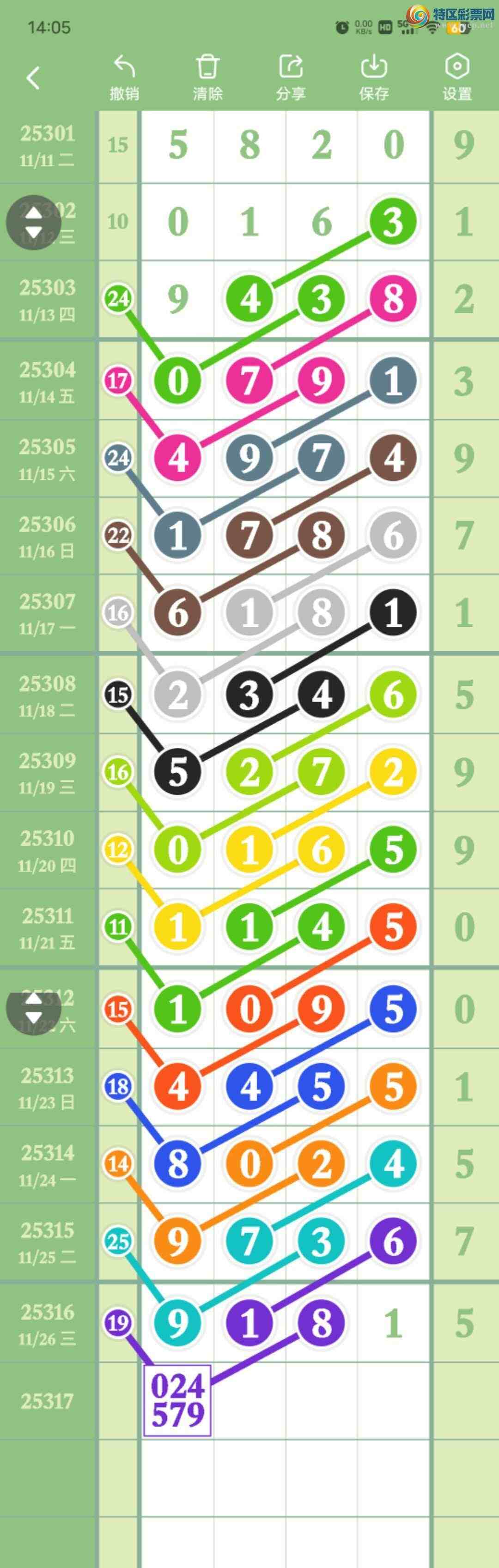The height and width of the screenshot is (1568, 499).
Task: Undo the last mark with 撤销
Action: point(124,78)
